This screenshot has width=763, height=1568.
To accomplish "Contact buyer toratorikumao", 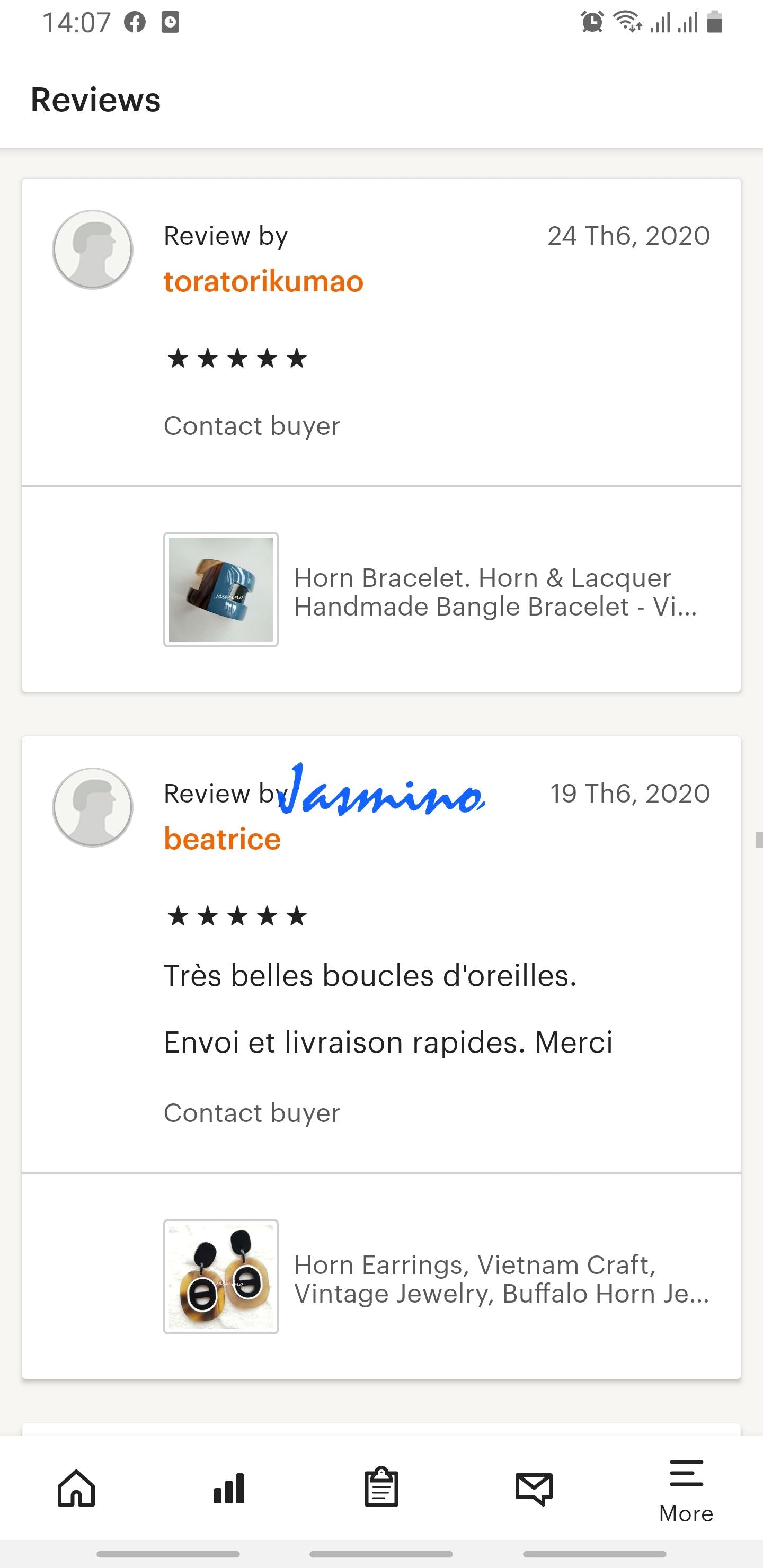I will point(252,426).
